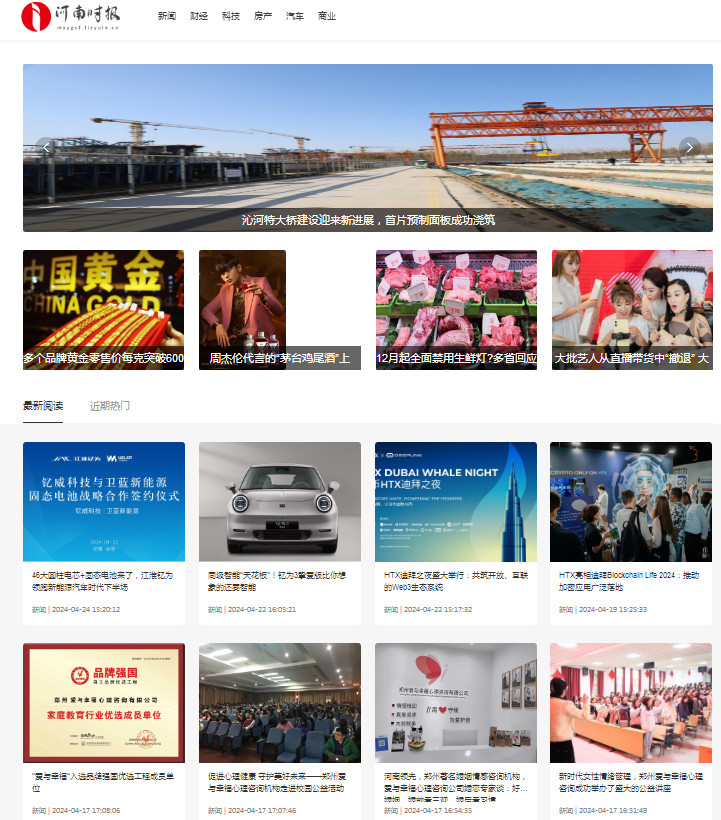Show the previous carousel slide
Image resolution: width=721 pixels, height=820 pixels.
[45, 147]
